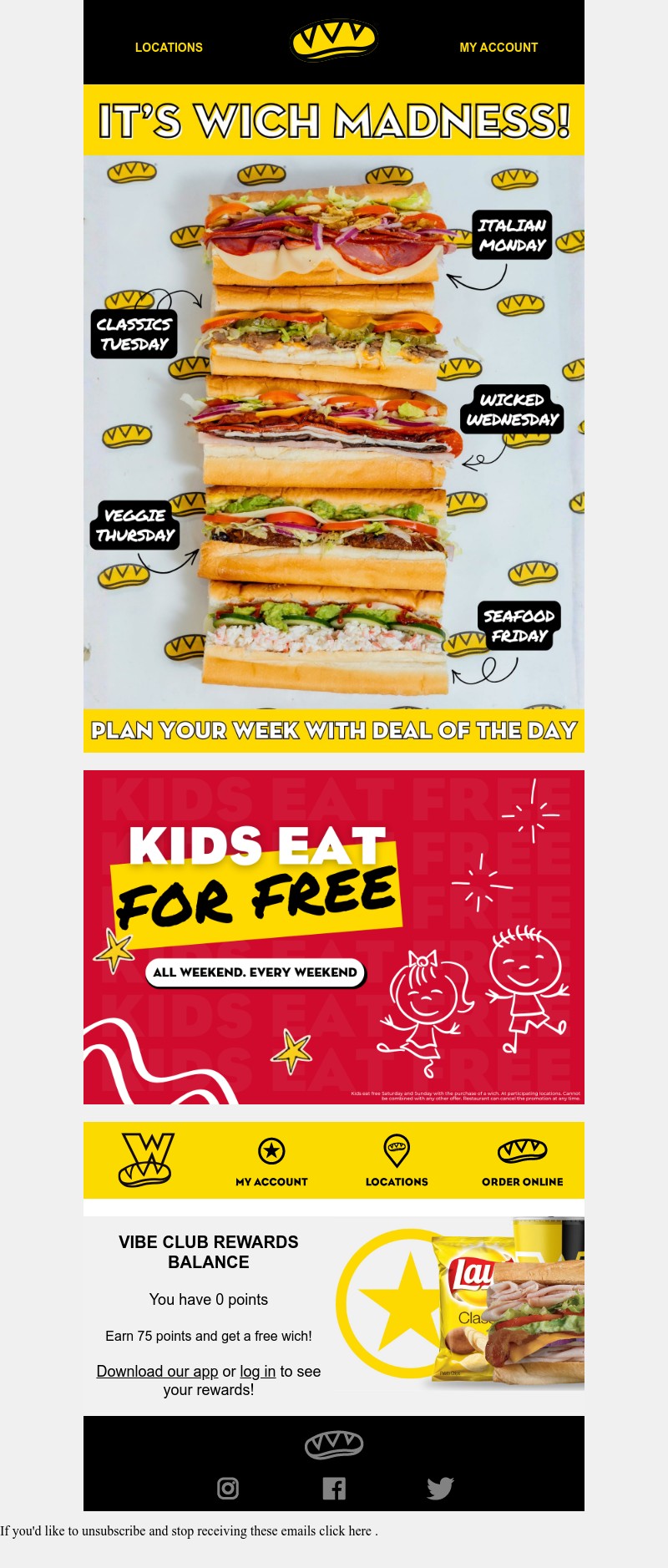Open Locations from the yellow bar
668x1568 pixels.
click(x=397, y=1160)
